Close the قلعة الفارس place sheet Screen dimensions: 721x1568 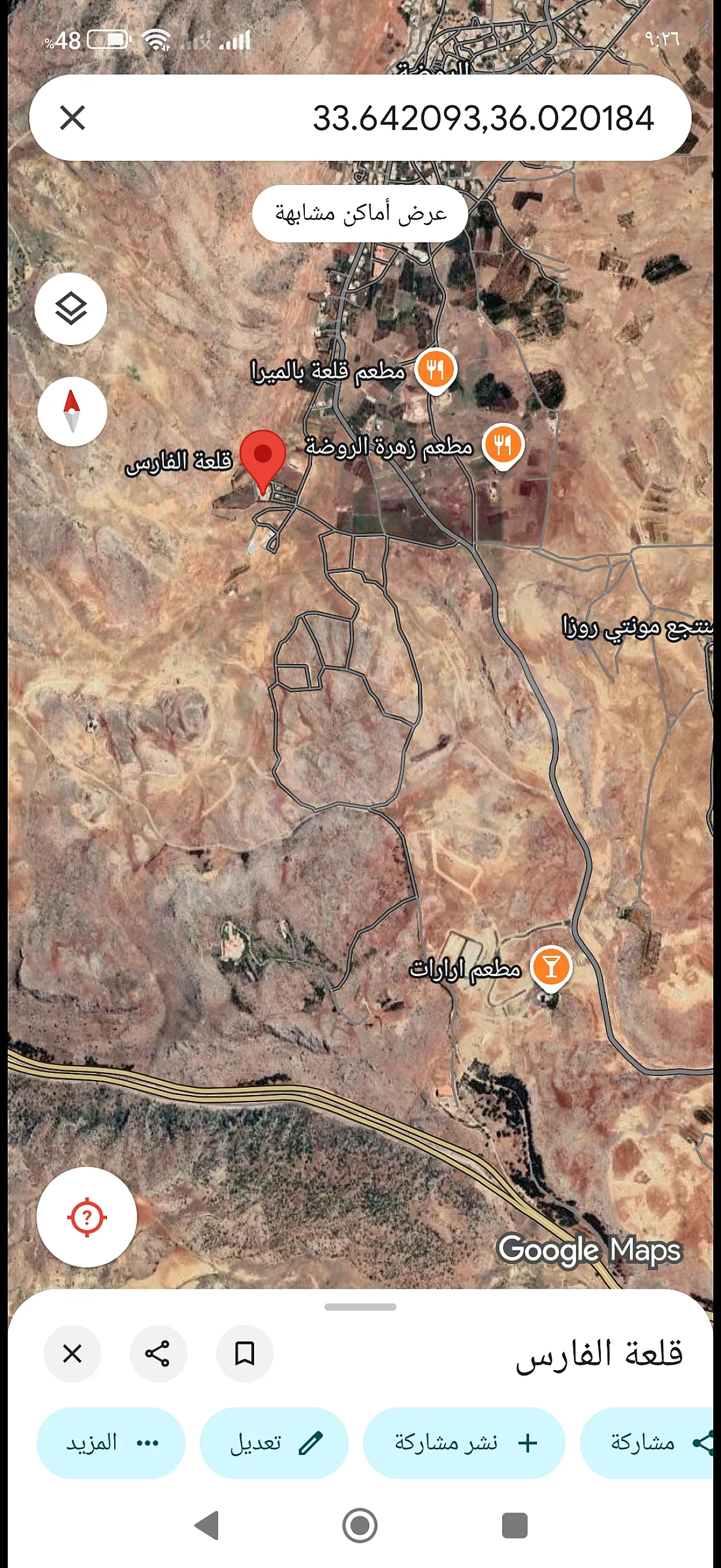pyautogui.click(x=72, y=1354)
